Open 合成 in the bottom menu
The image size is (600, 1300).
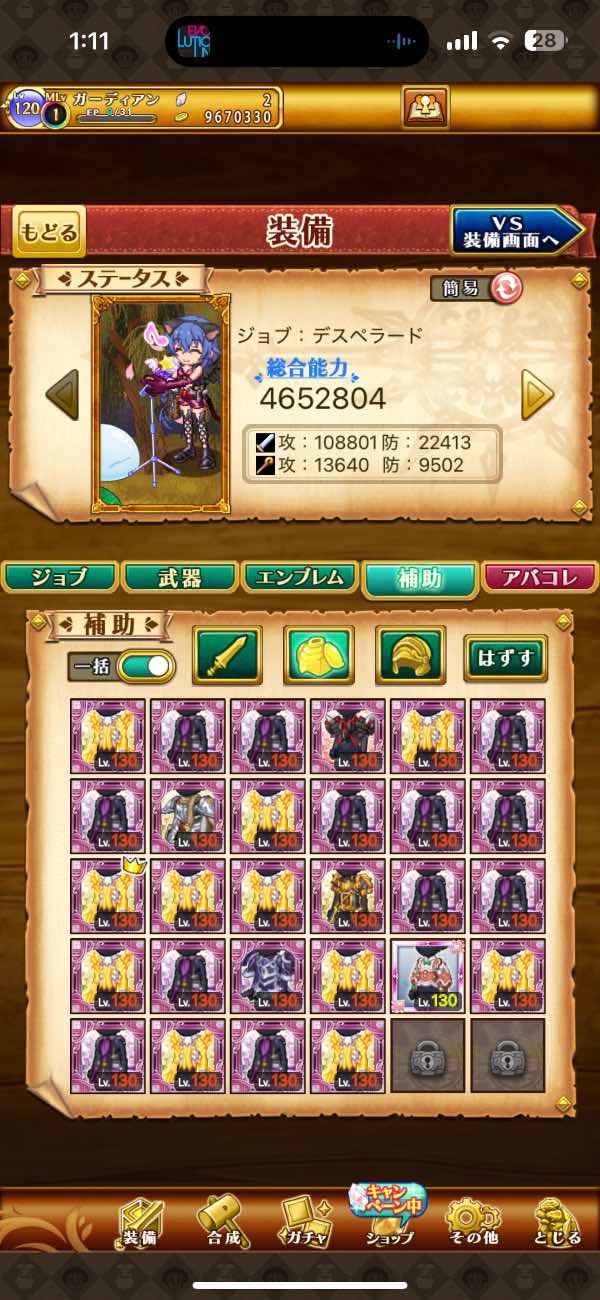click(218, 1222)
